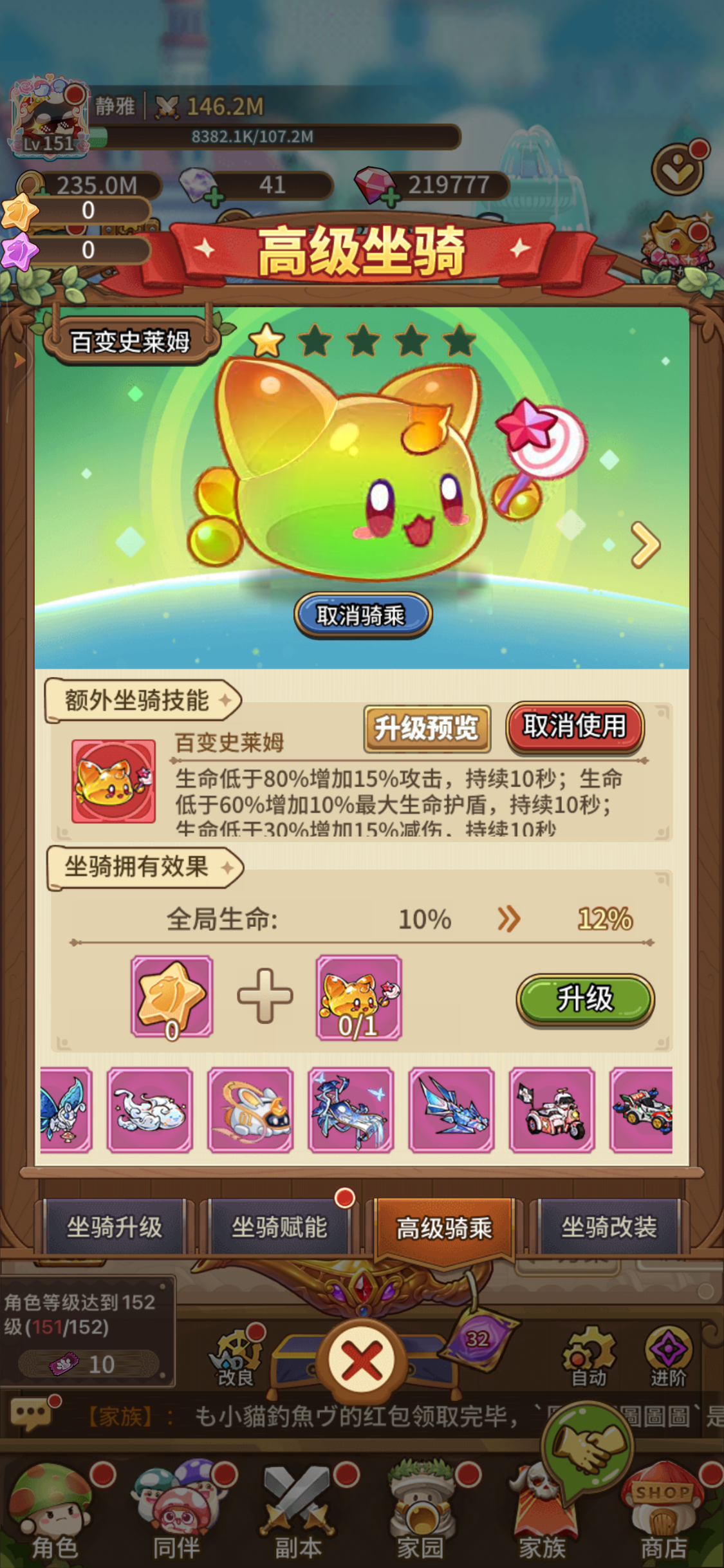Open the 家园 tab in bottom navigation
Screen dimensions: 724x1568
pos(420,1513)
